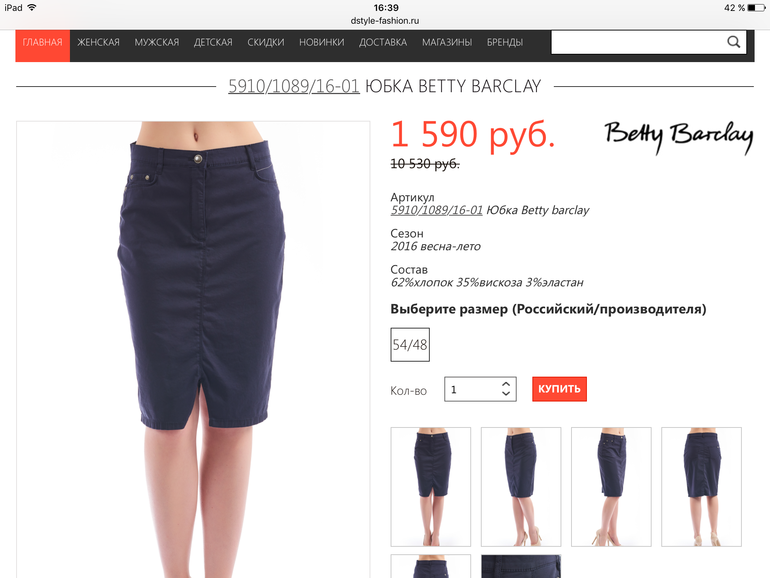Focus the site search field
Viewport: 770px width, 578px height.
coord(636,42)
